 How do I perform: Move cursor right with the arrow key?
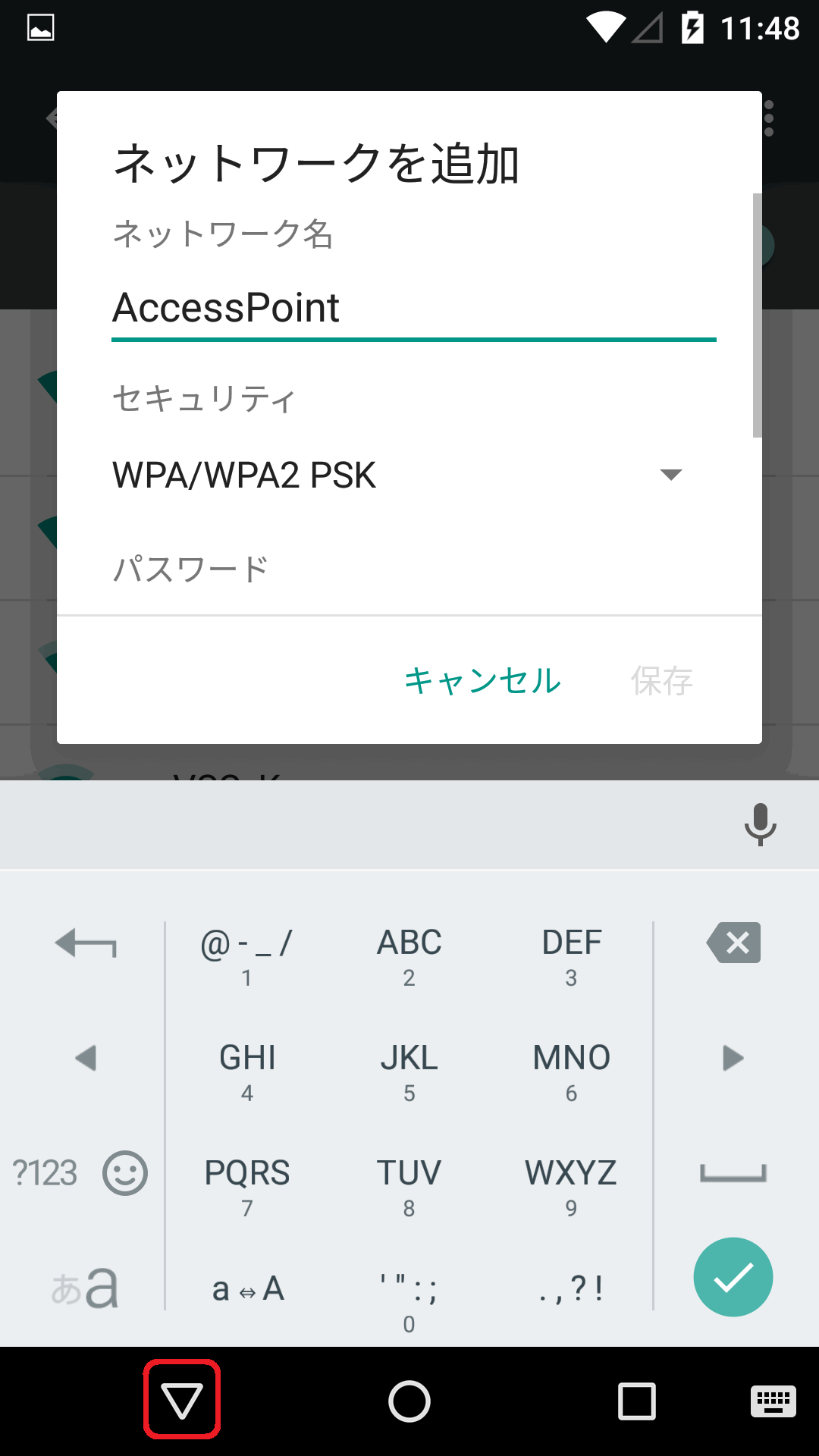point(733,1058)
